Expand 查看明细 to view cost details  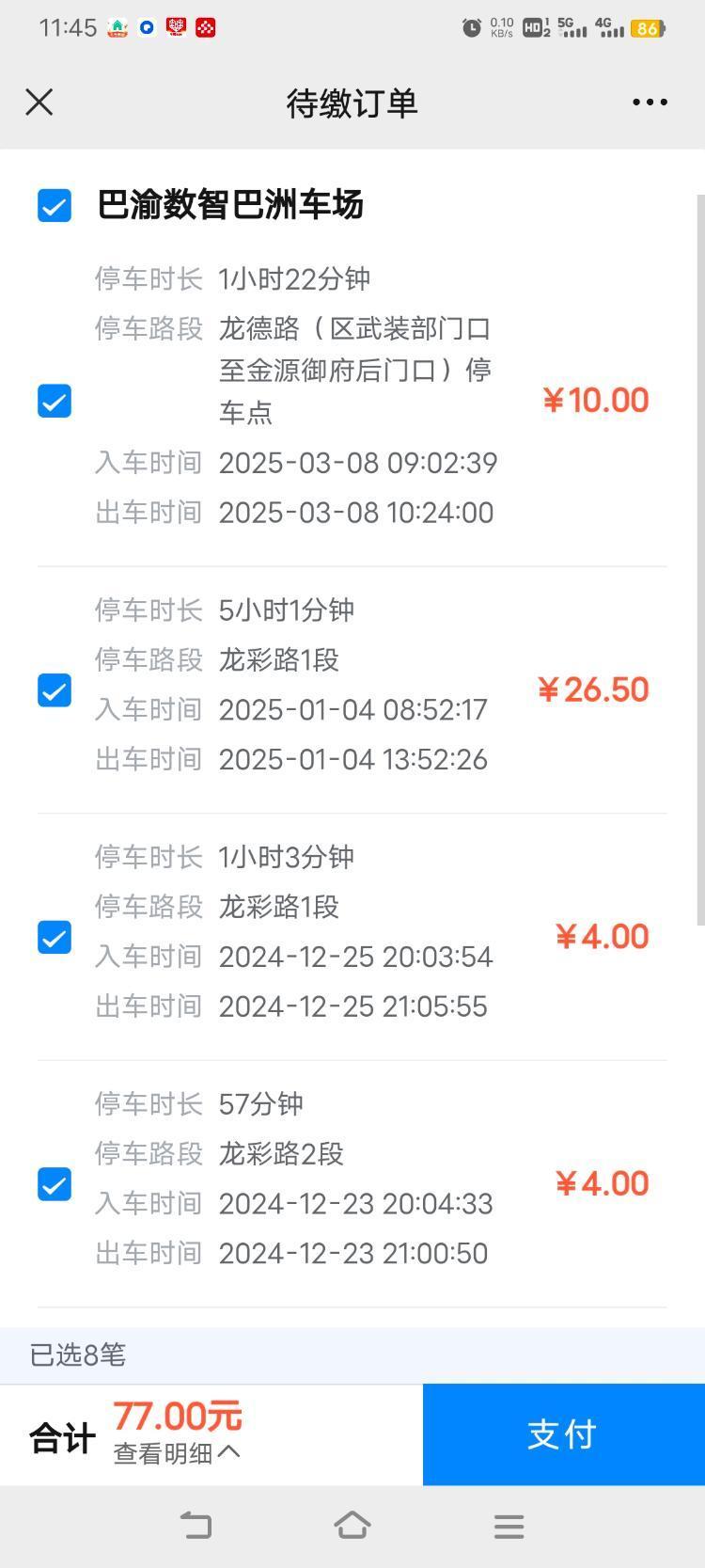coord(177,1453)
